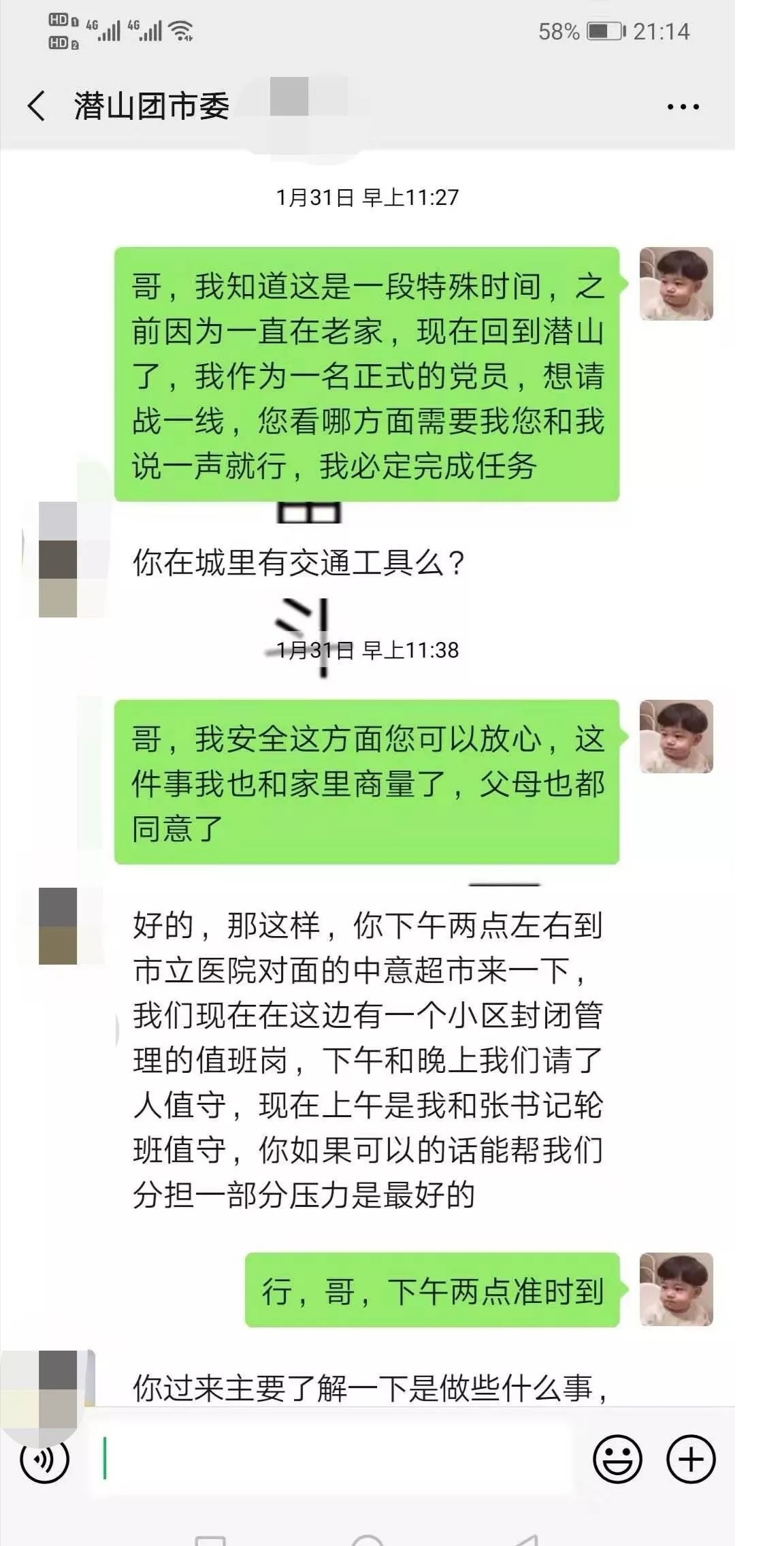Open the chat overflow menu
784x1546 pixels.
[x=683, y=107]
